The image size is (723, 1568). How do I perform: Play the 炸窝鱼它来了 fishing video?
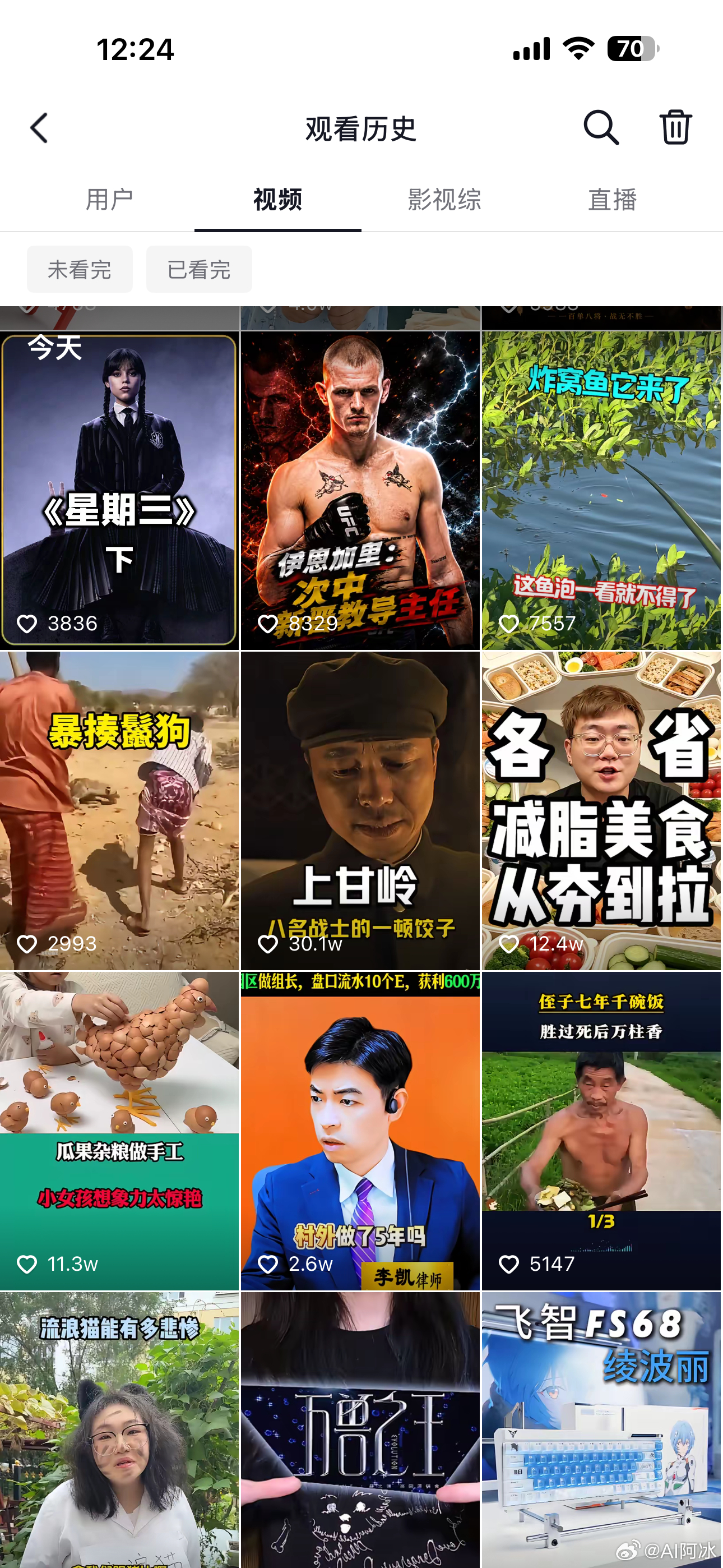601,491
